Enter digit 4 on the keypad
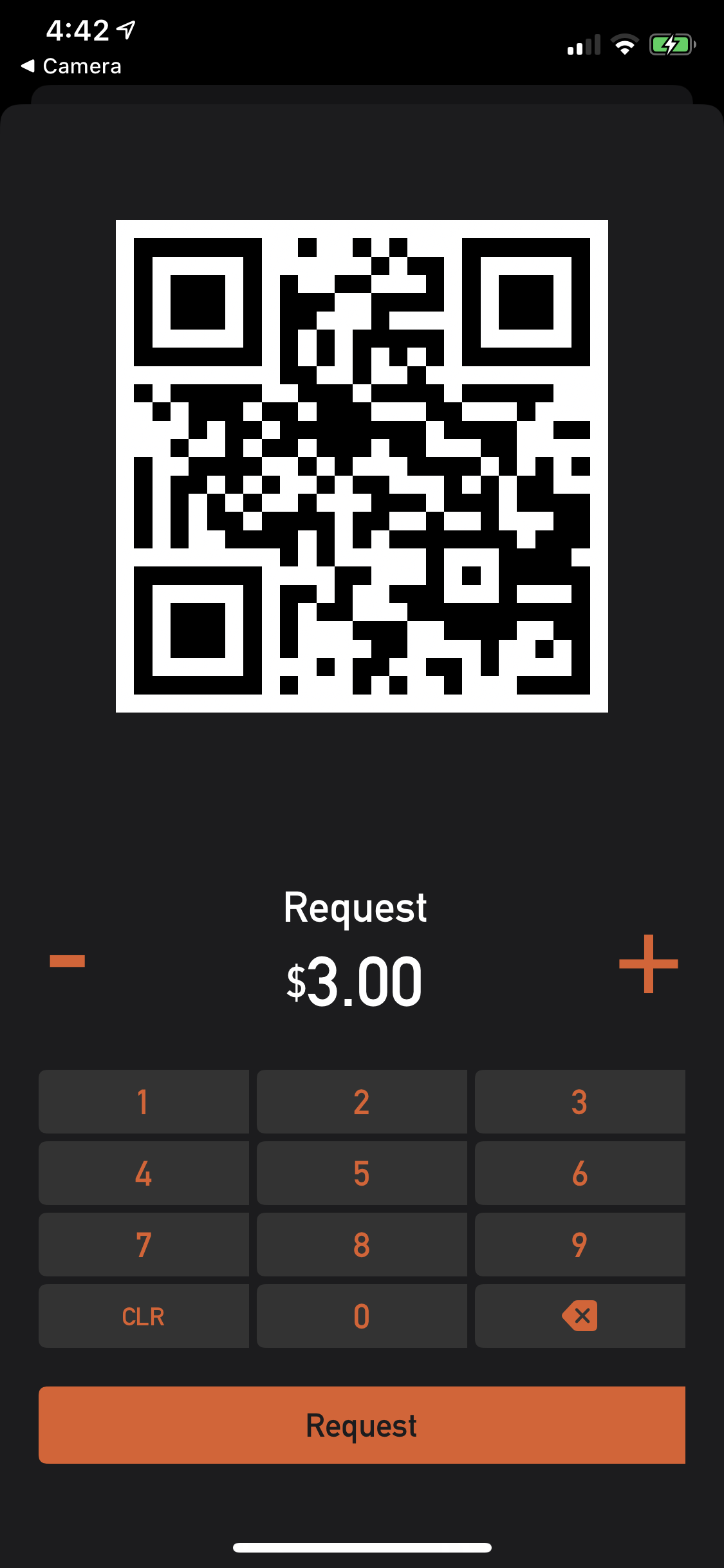 point(144,1173)
